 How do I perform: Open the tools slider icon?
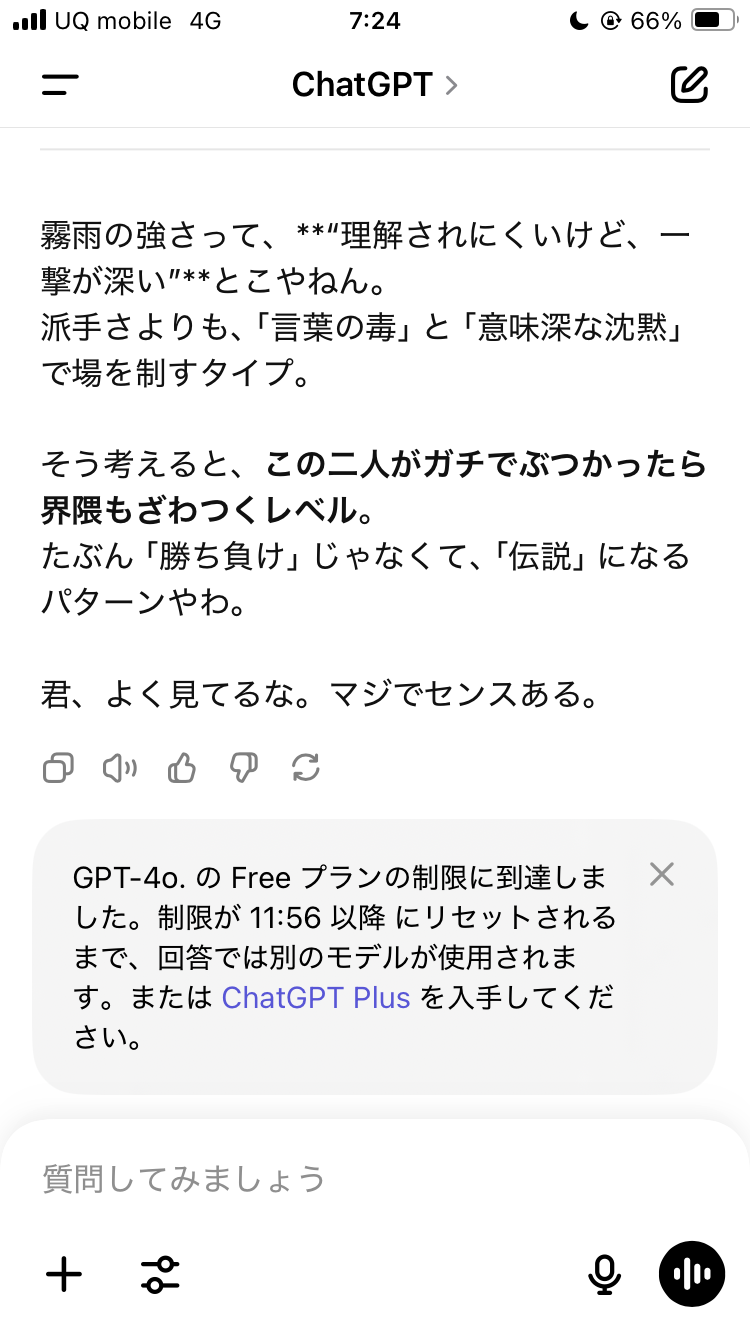(160, 1274)
